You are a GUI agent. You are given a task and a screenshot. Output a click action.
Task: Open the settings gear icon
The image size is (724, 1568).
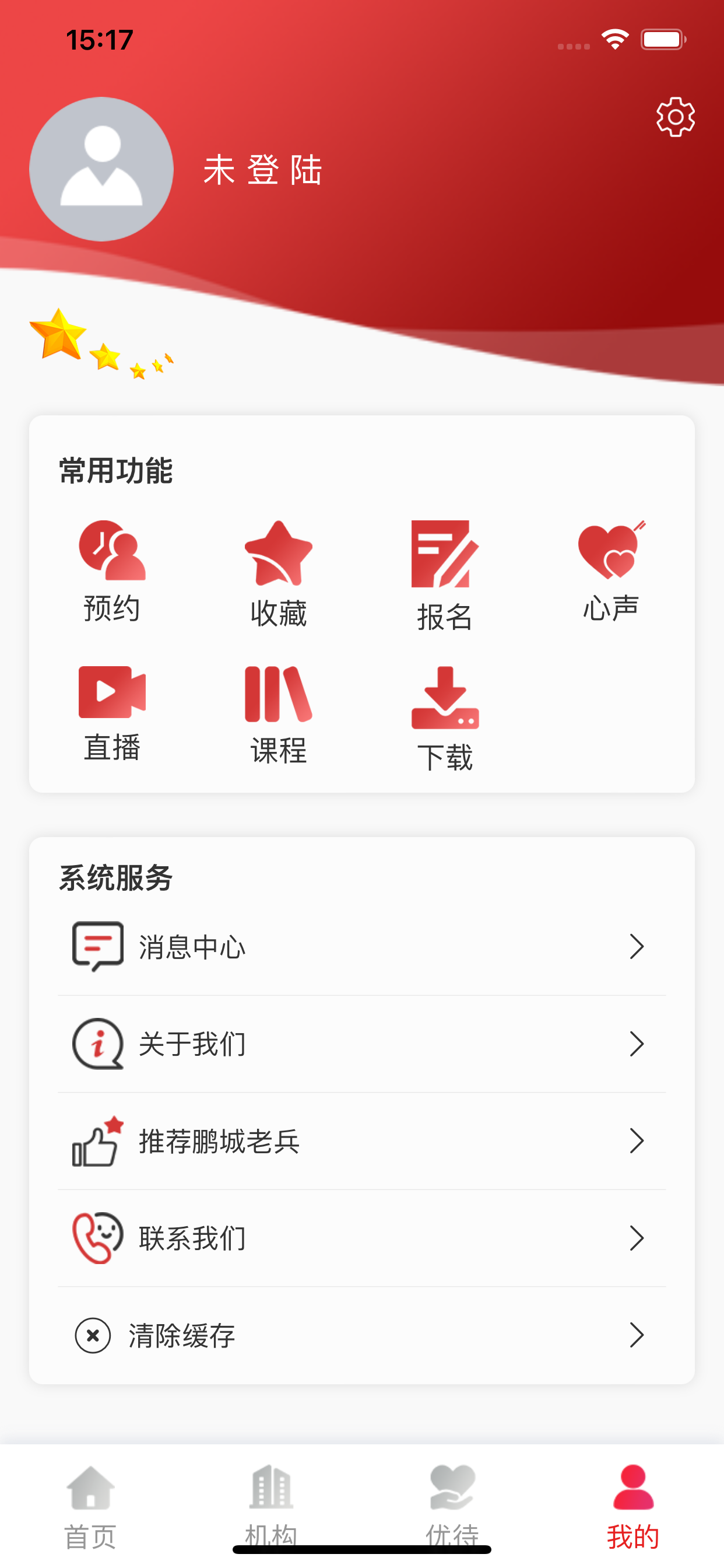674,116
